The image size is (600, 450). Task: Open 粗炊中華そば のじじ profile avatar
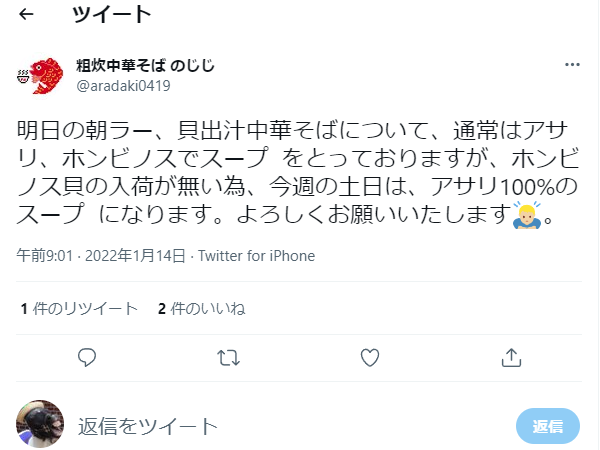pyautogui.click(x=40, y=76)
